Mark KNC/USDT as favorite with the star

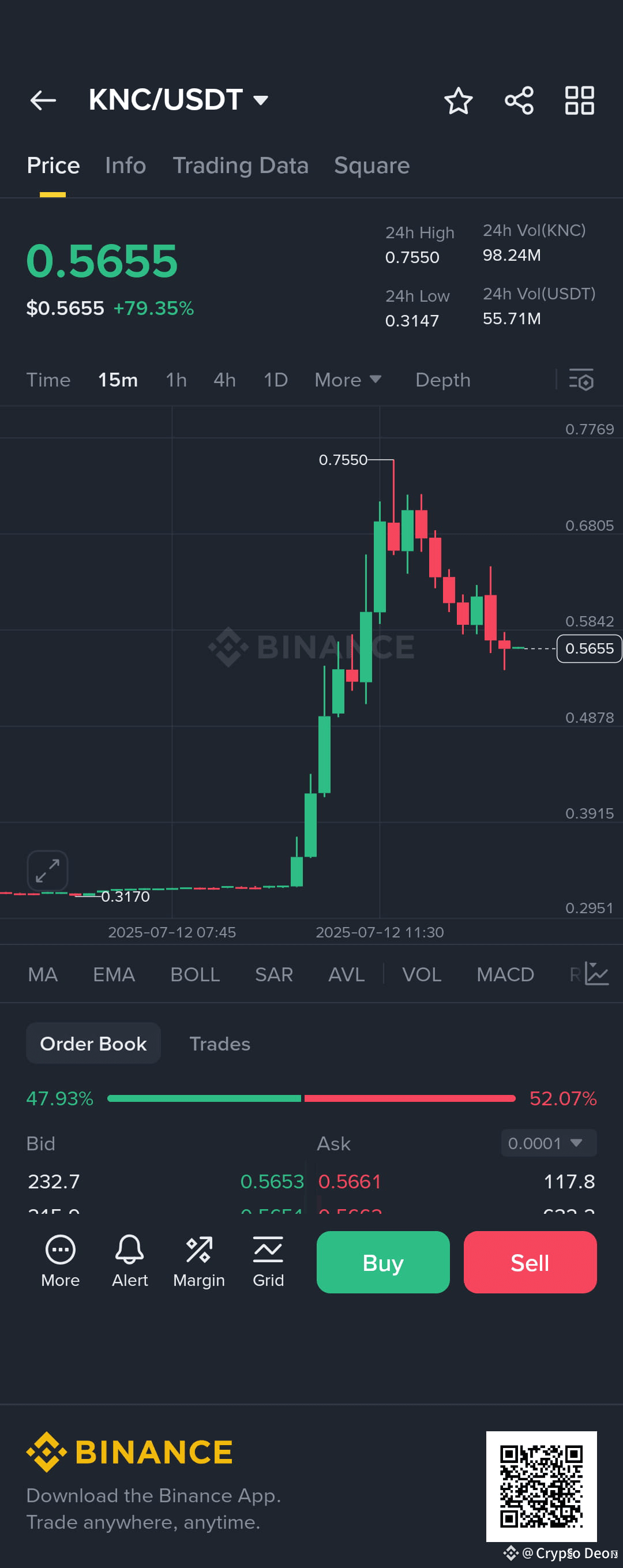pos(459,101)
